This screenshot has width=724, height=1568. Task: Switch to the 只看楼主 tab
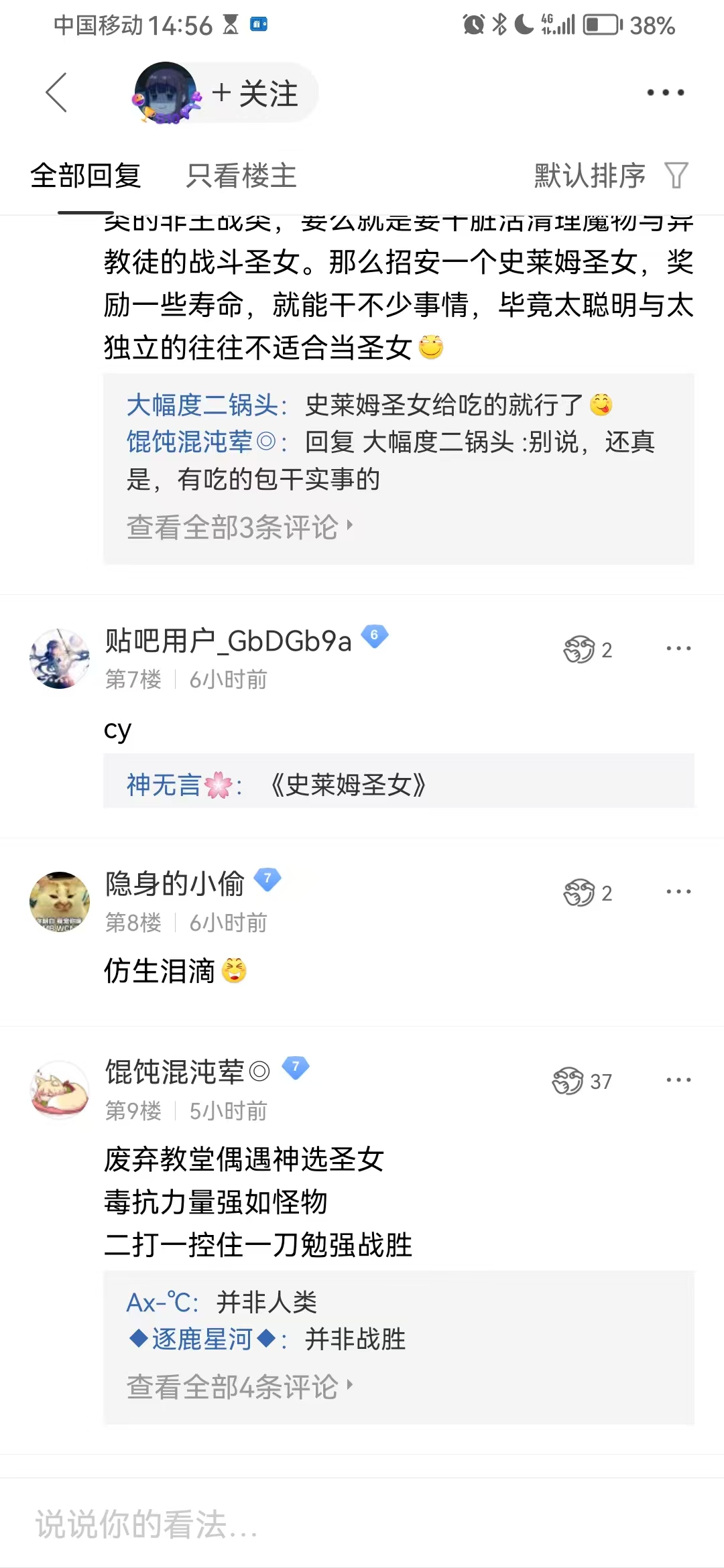click(241, 176)
